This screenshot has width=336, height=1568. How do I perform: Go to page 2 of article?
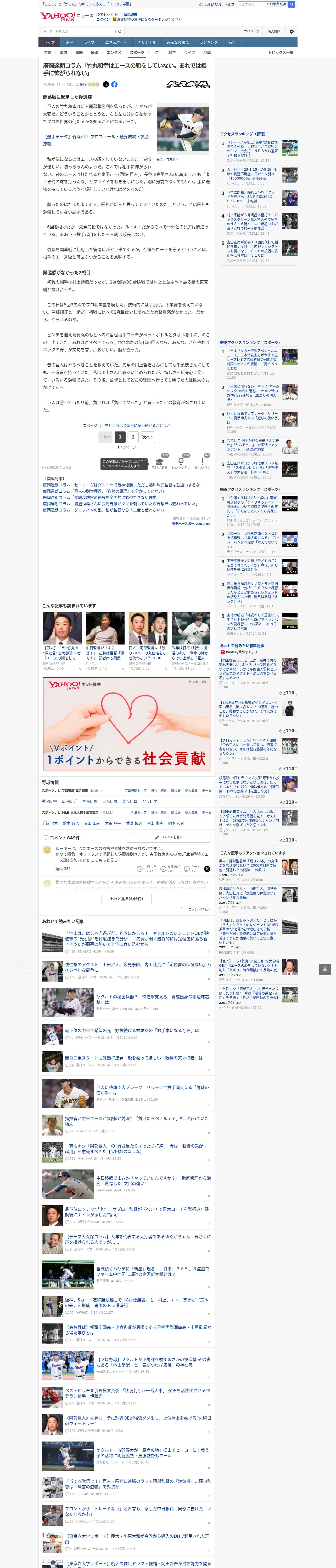coord(133,436)
